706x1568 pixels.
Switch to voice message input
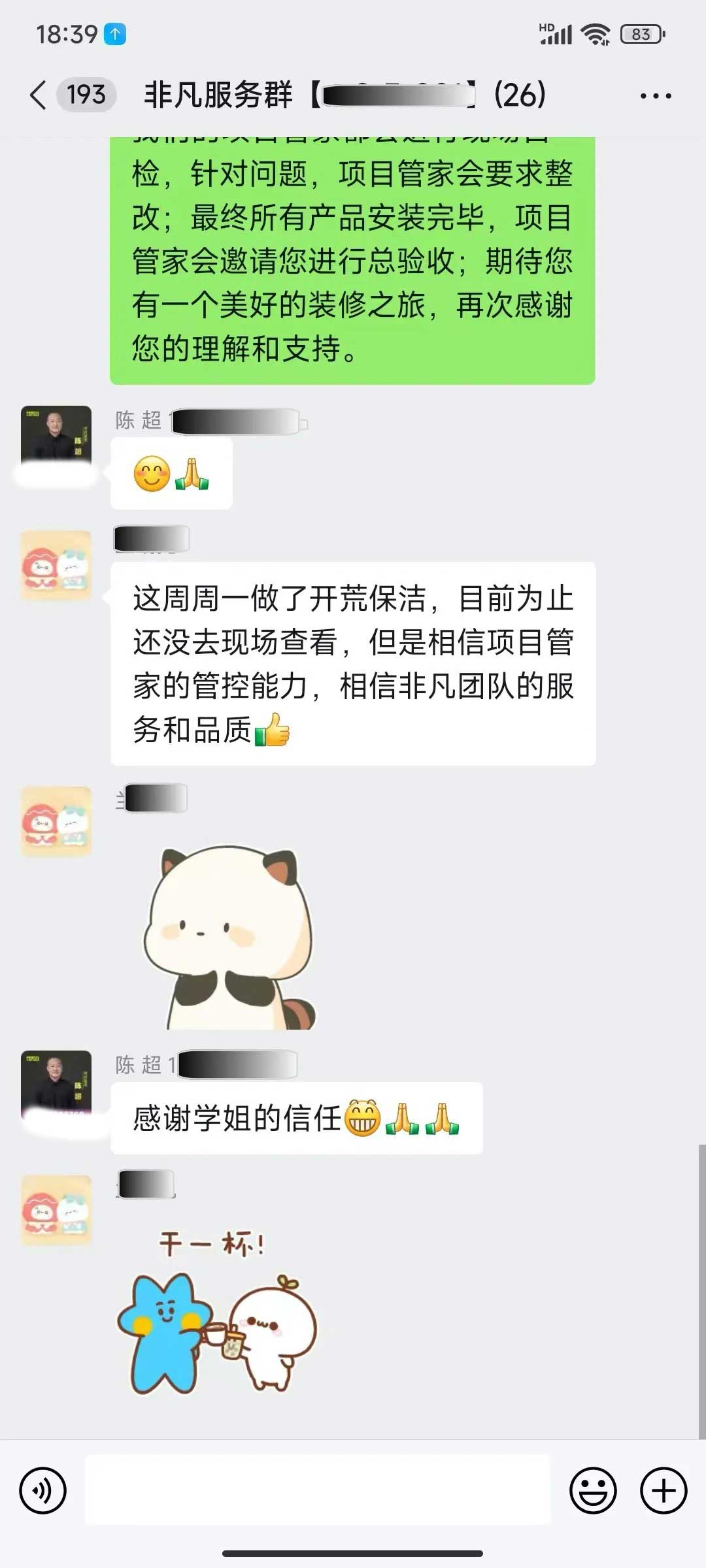pos(43,1491)
